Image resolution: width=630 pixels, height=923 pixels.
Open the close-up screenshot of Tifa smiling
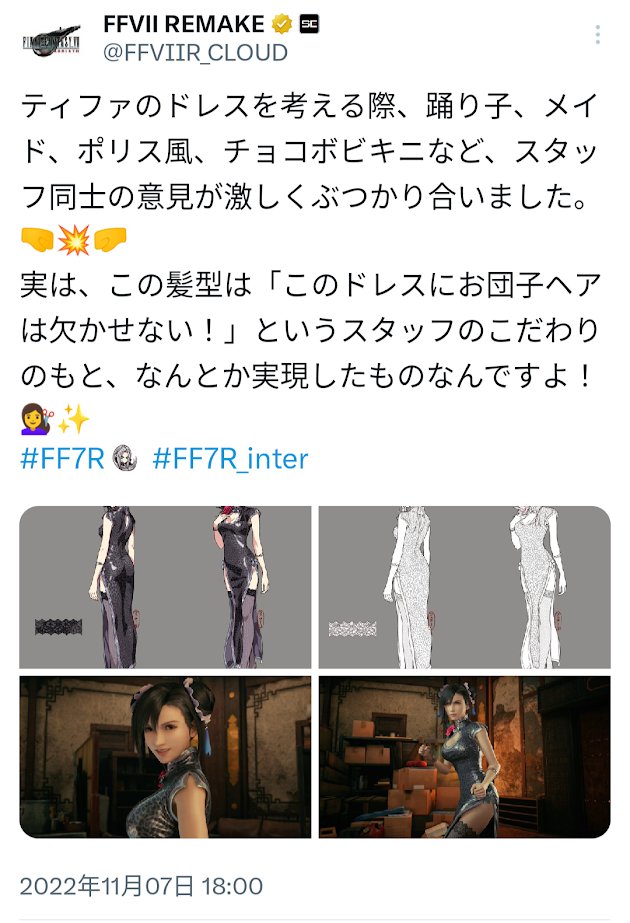pos(165,757)
